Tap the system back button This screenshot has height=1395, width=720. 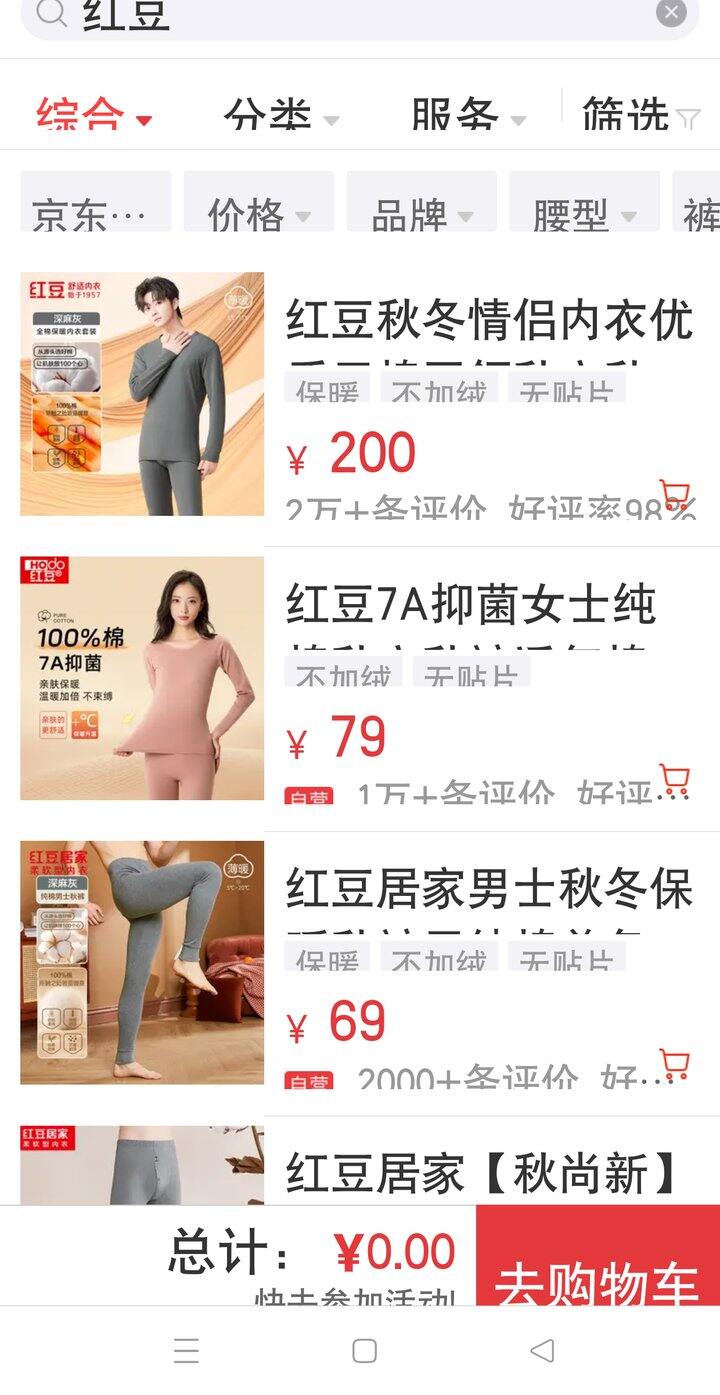pyautogui.click(x=542, y=1351)
